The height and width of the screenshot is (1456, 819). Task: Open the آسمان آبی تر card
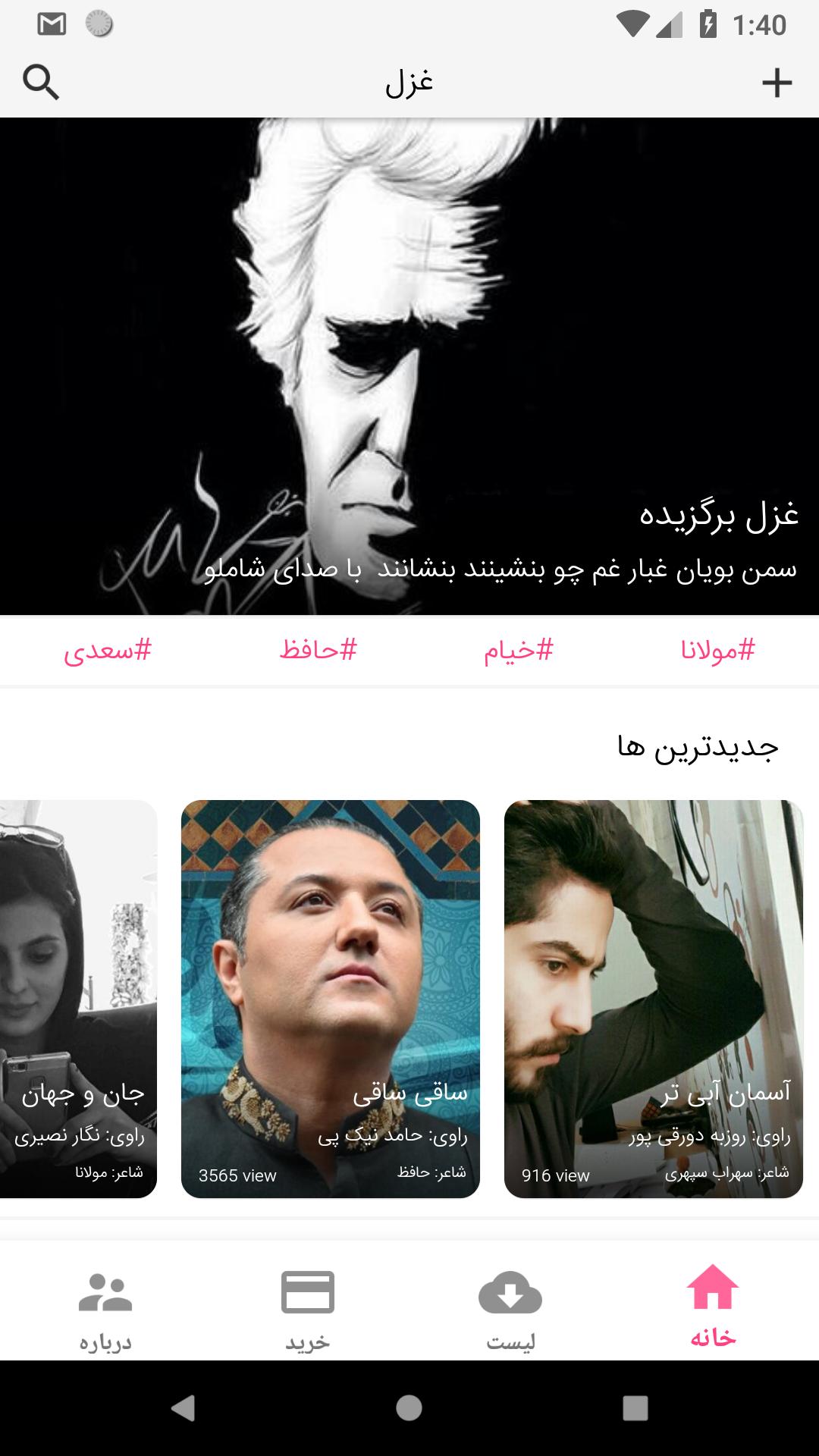653,999
